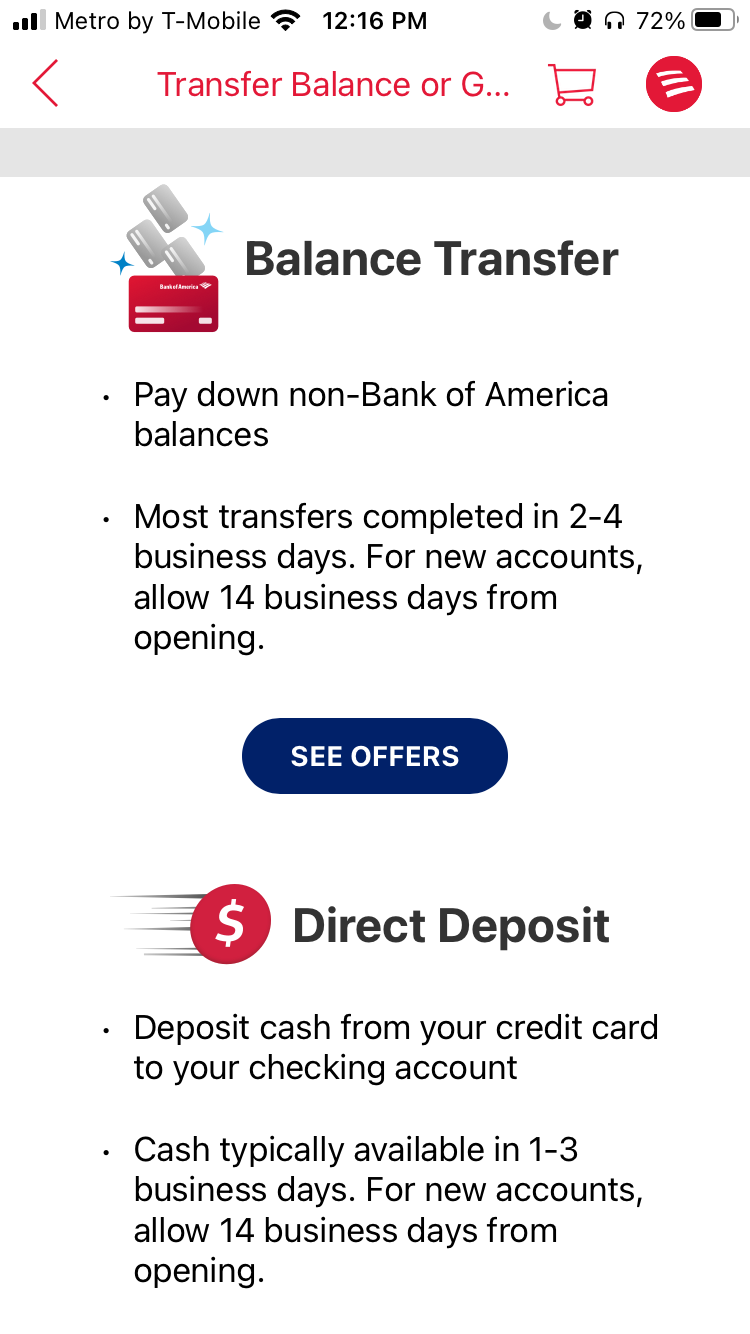The image size is (750, 1334).
Task: Open Erica assistant icon
Action: coord(674,85)
